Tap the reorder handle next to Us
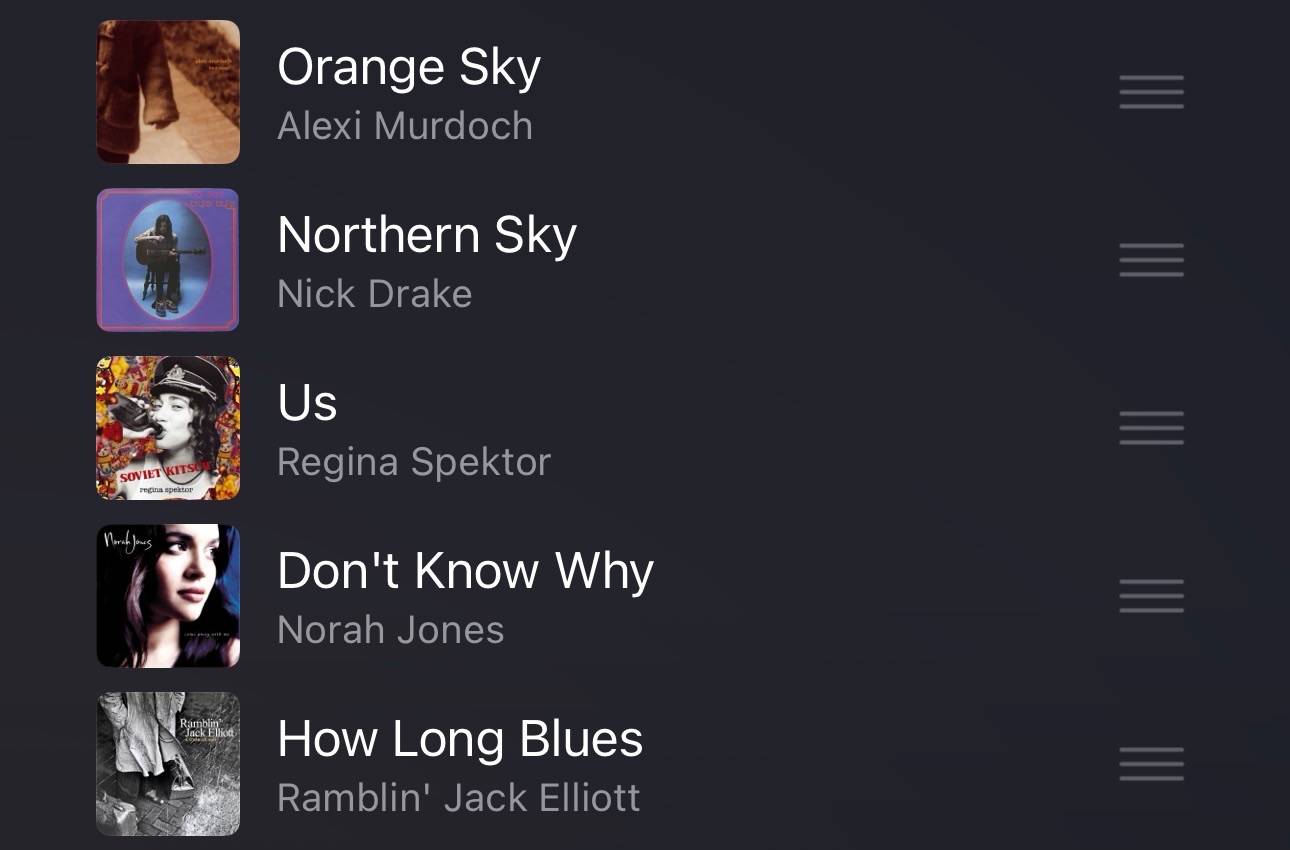The width and height of the screenshot is (1290, 850). coord(1151,428)
